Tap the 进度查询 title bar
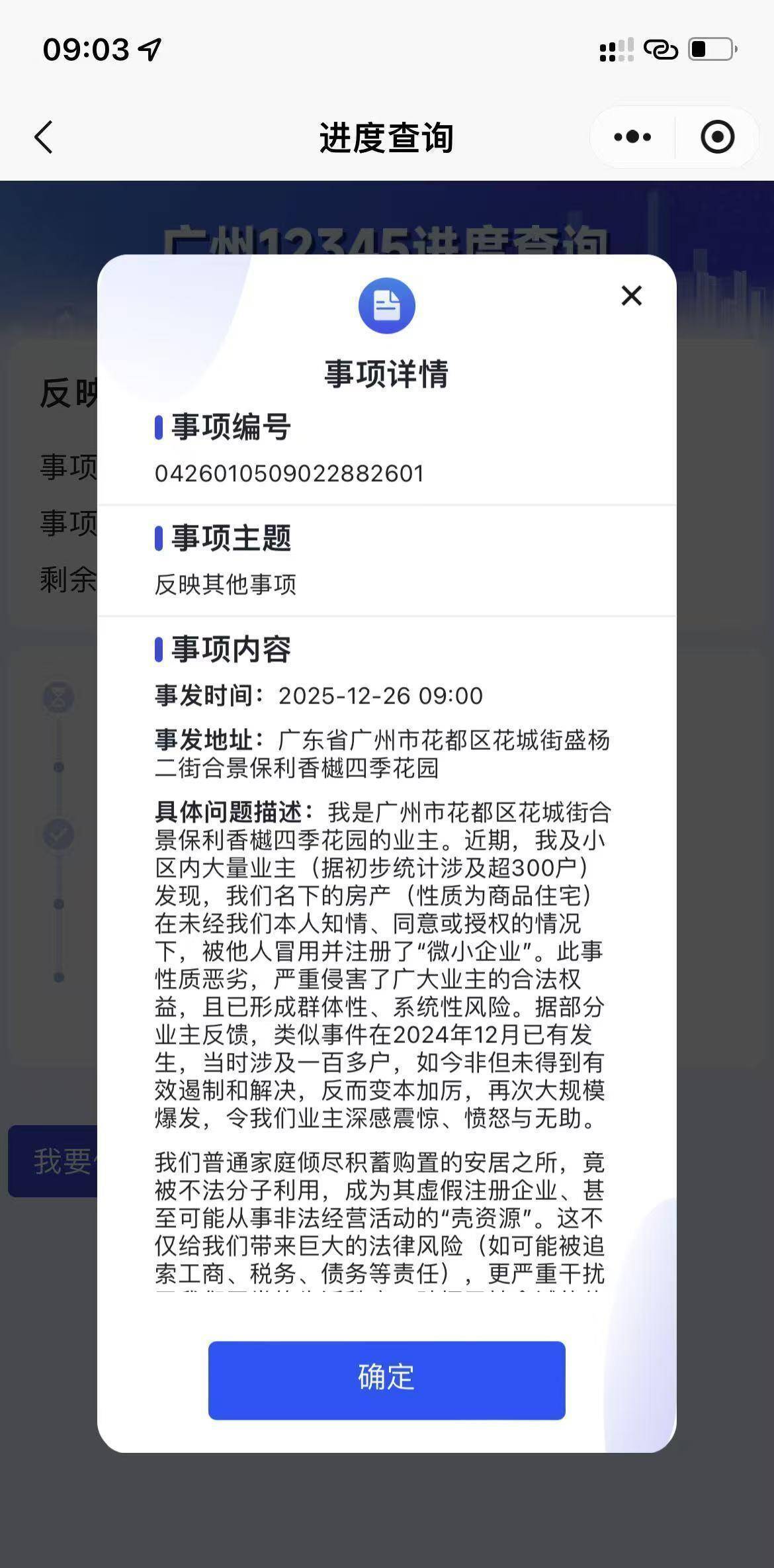This screenshot has width=774, height=1568. click(387, 137)
